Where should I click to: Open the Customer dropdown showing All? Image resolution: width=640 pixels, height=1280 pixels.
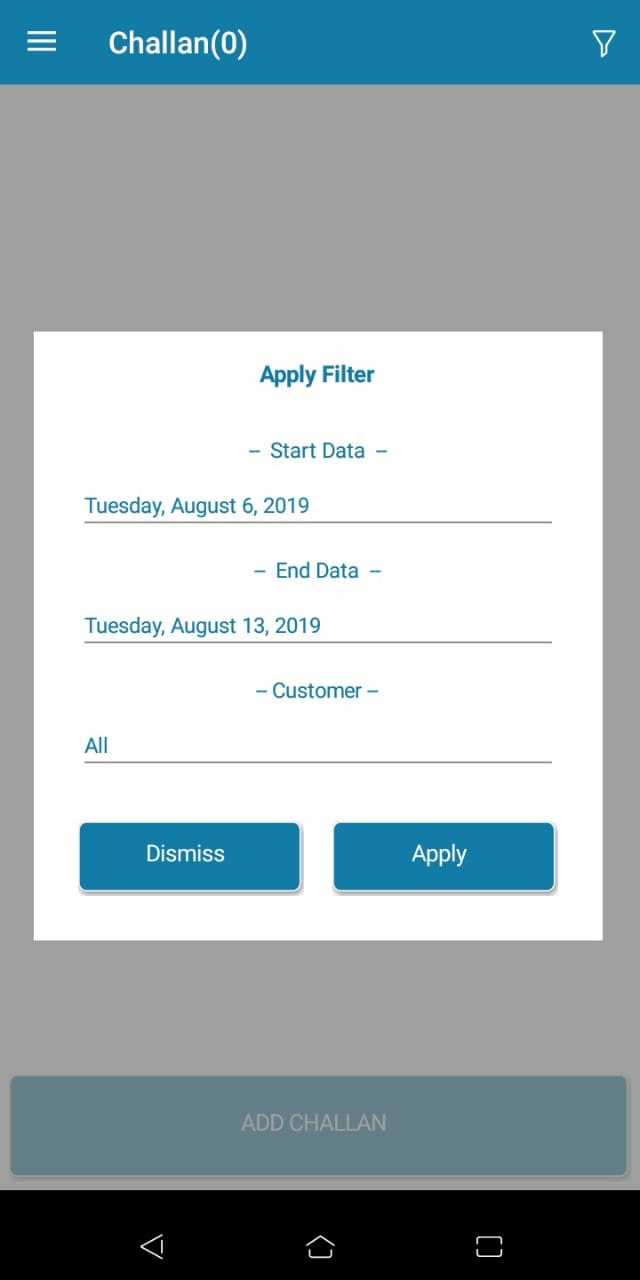click(x=317, y=746)
